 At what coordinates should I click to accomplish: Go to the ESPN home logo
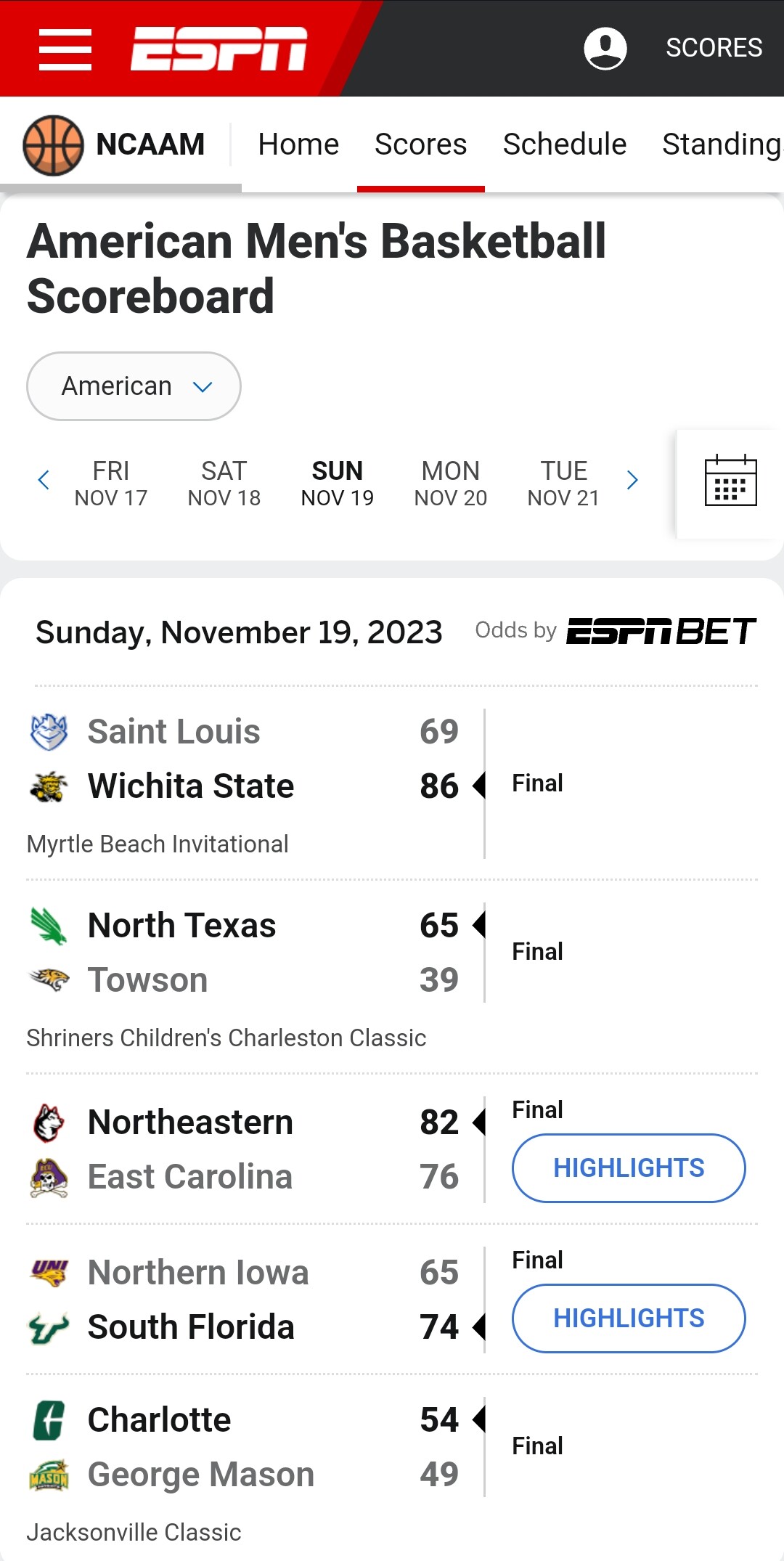pyautogui.click(x=219, y=49)
